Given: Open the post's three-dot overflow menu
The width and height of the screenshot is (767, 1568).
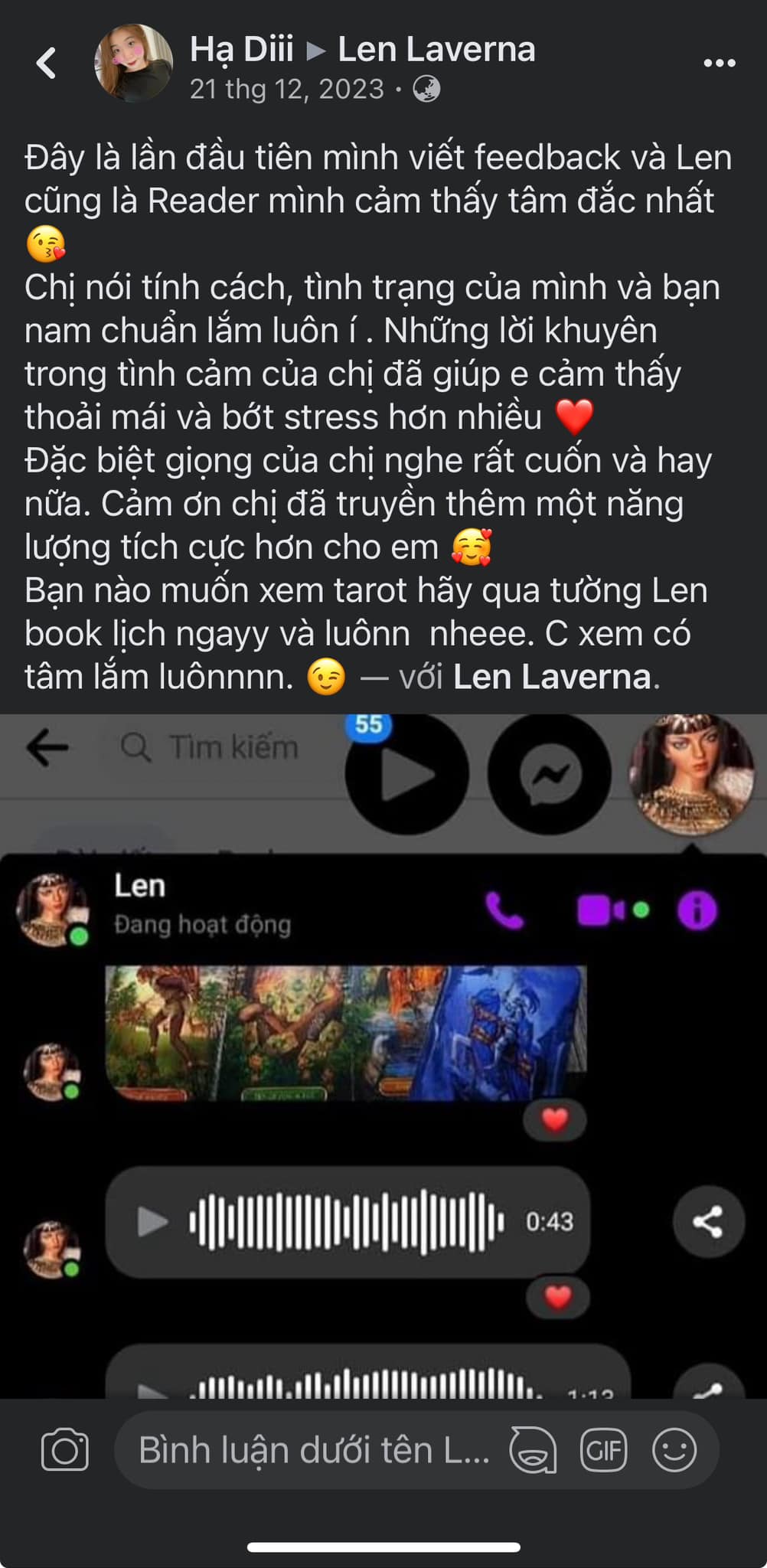Looking at the screenshot, I should 720,64.
